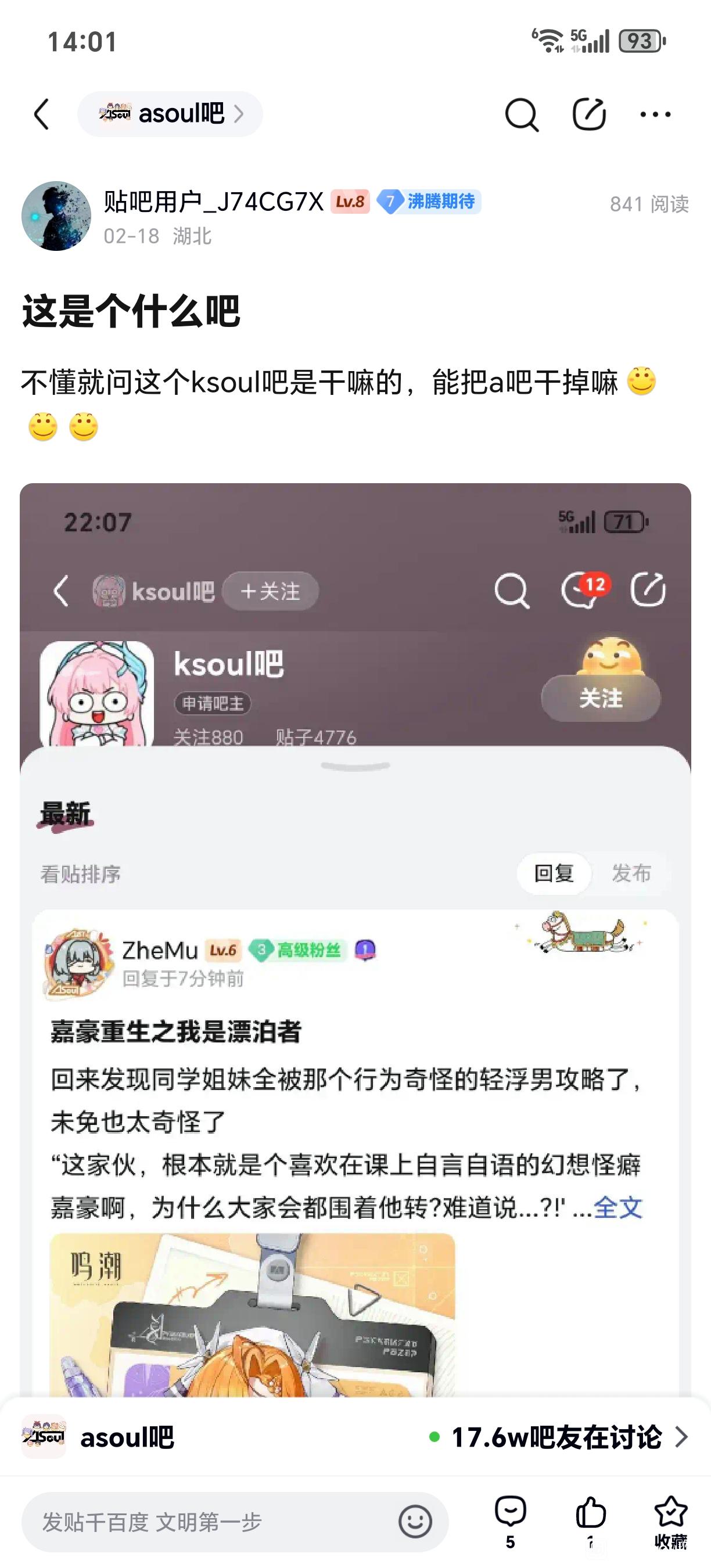Go back from this post
This screenshot has width=711, height=1568.
click(41, 114)
